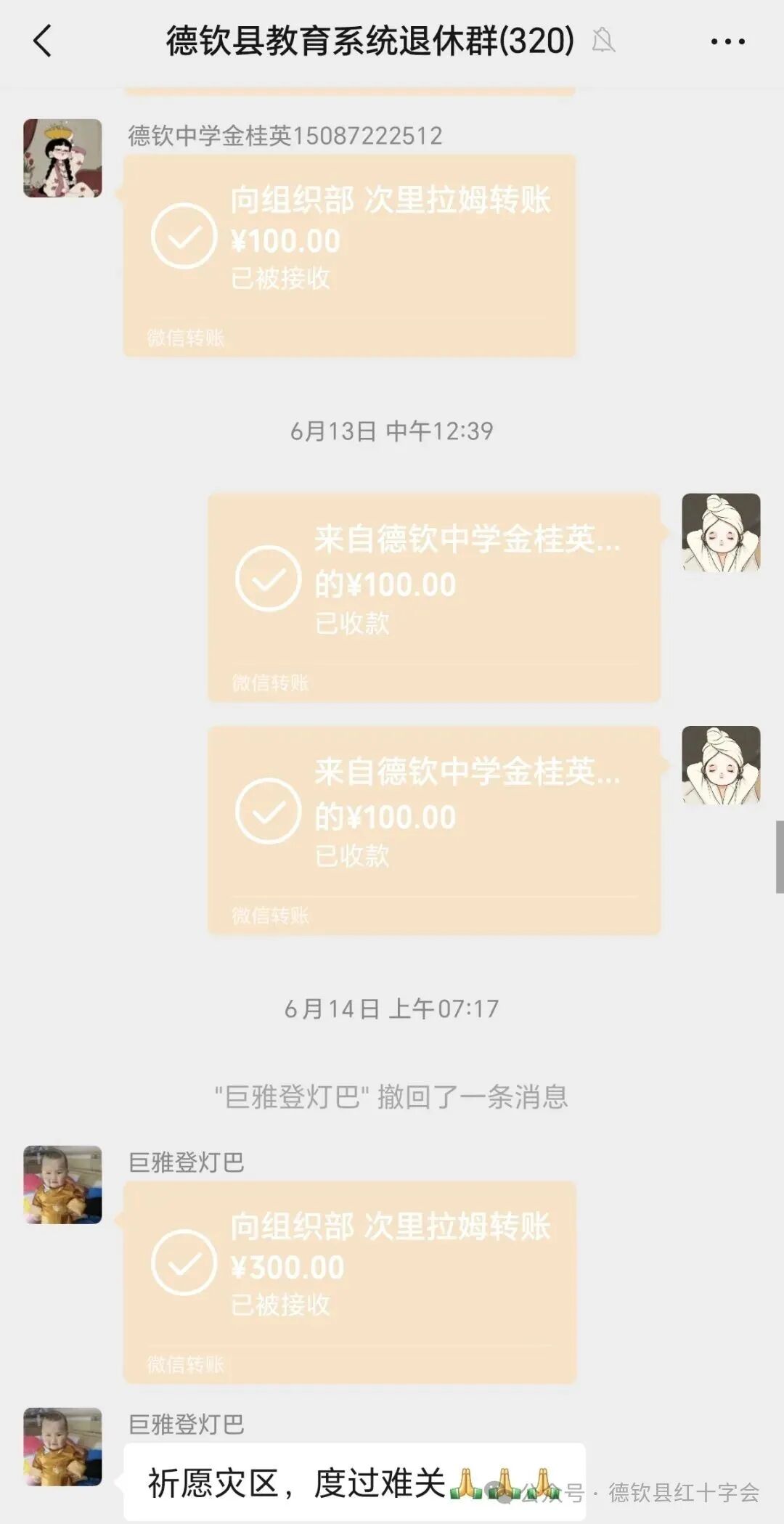Open 金桂英's ¥100.00 transfer to 次里拉姆
This screenshot has height=1524, width=784.
[x=349, y=256]
